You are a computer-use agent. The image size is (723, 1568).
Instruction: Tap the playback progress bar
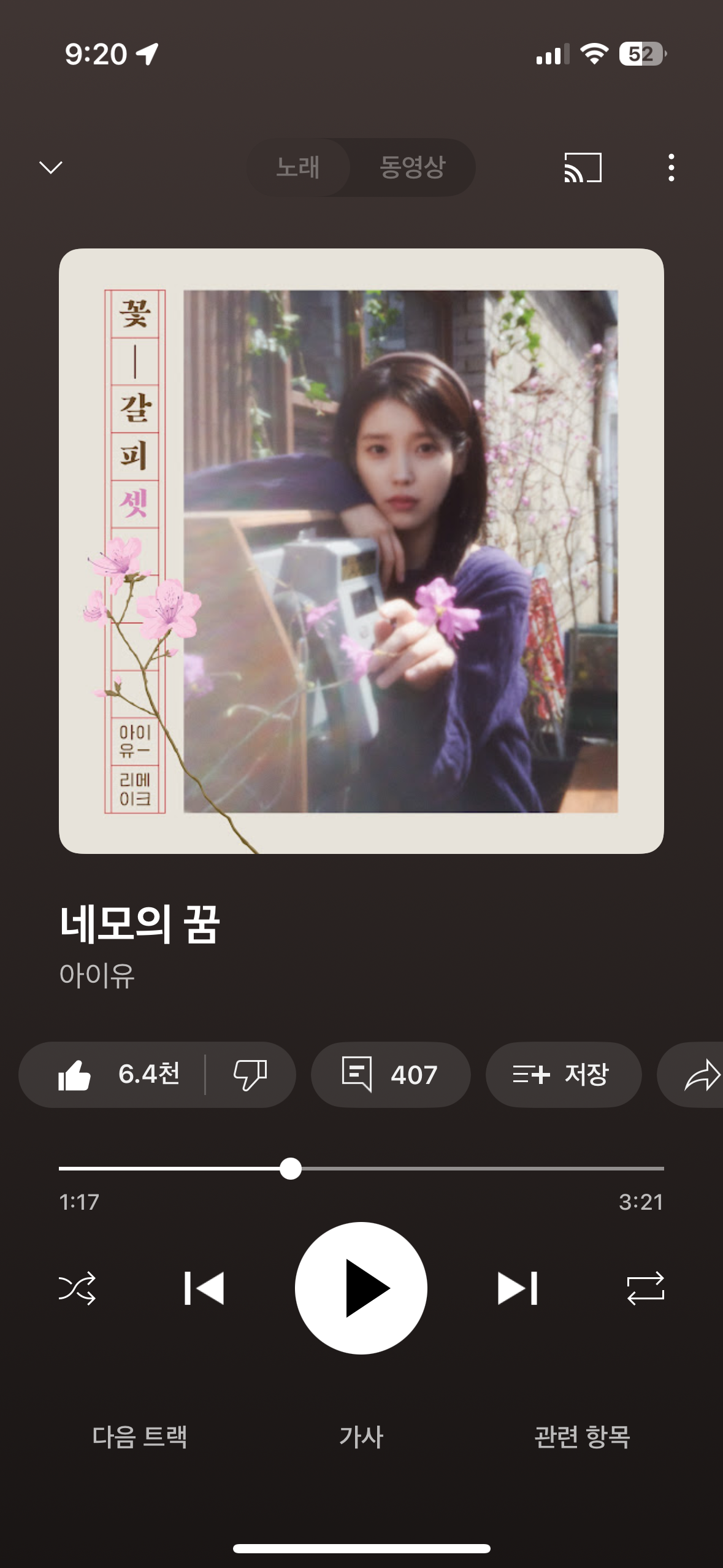[x=361, y=1169]
